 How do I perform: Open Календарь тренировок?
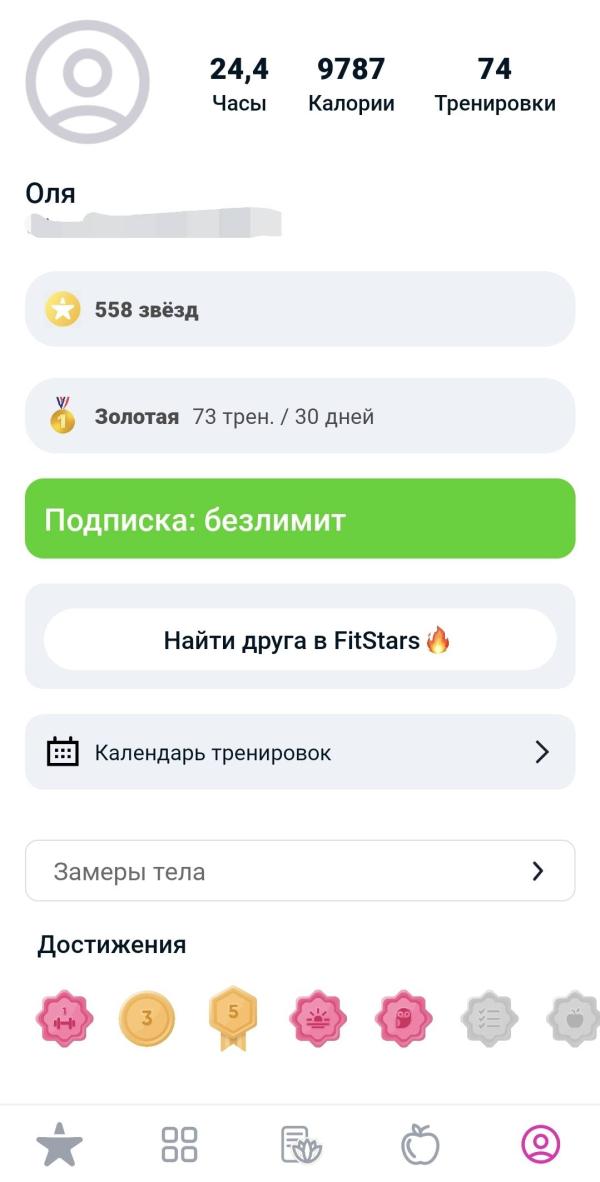pyautogui.click(x=300, y=752)
